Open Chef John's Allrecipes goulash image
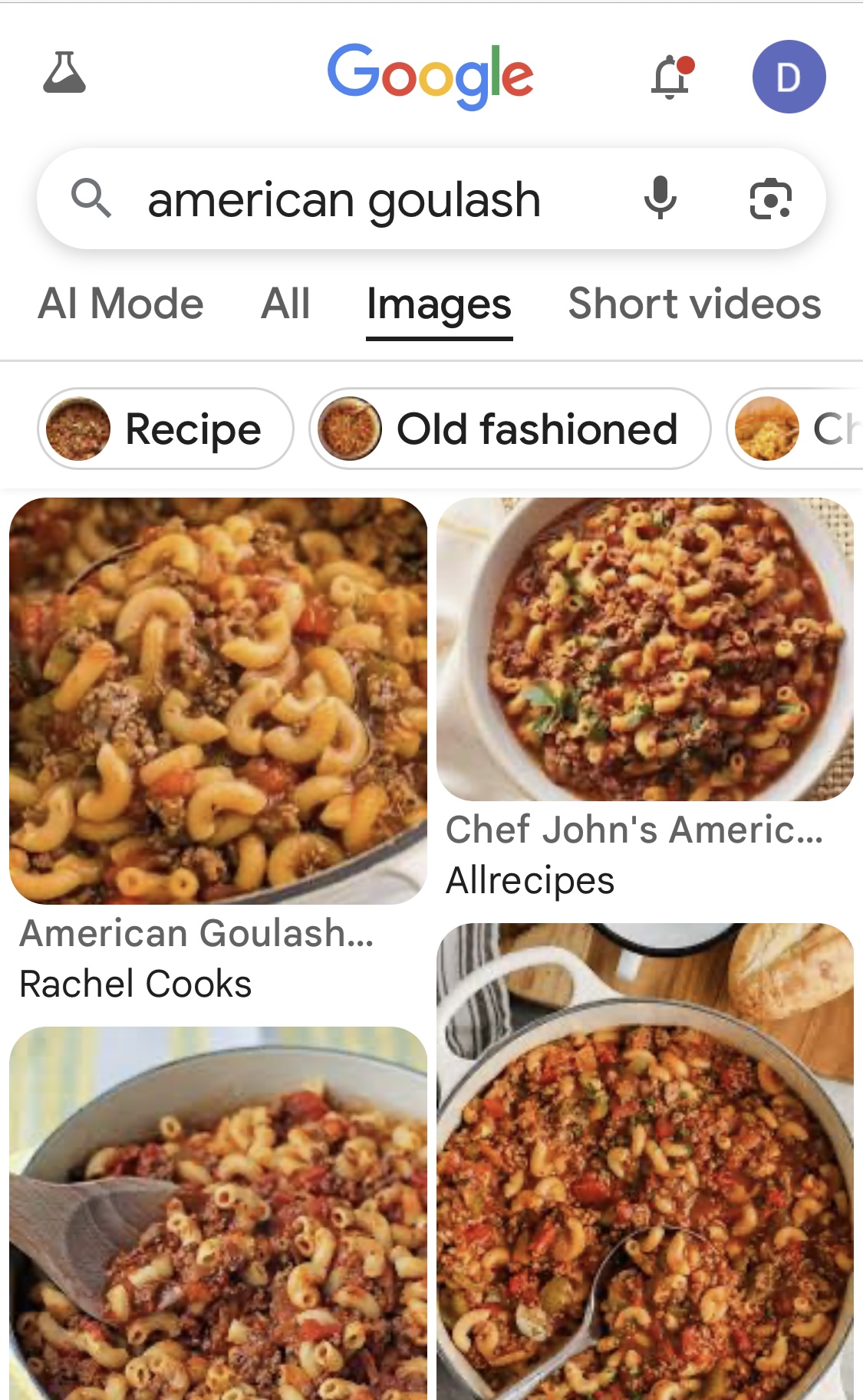Viewport: 863px width, 1400px height. (x=645, y=649)
